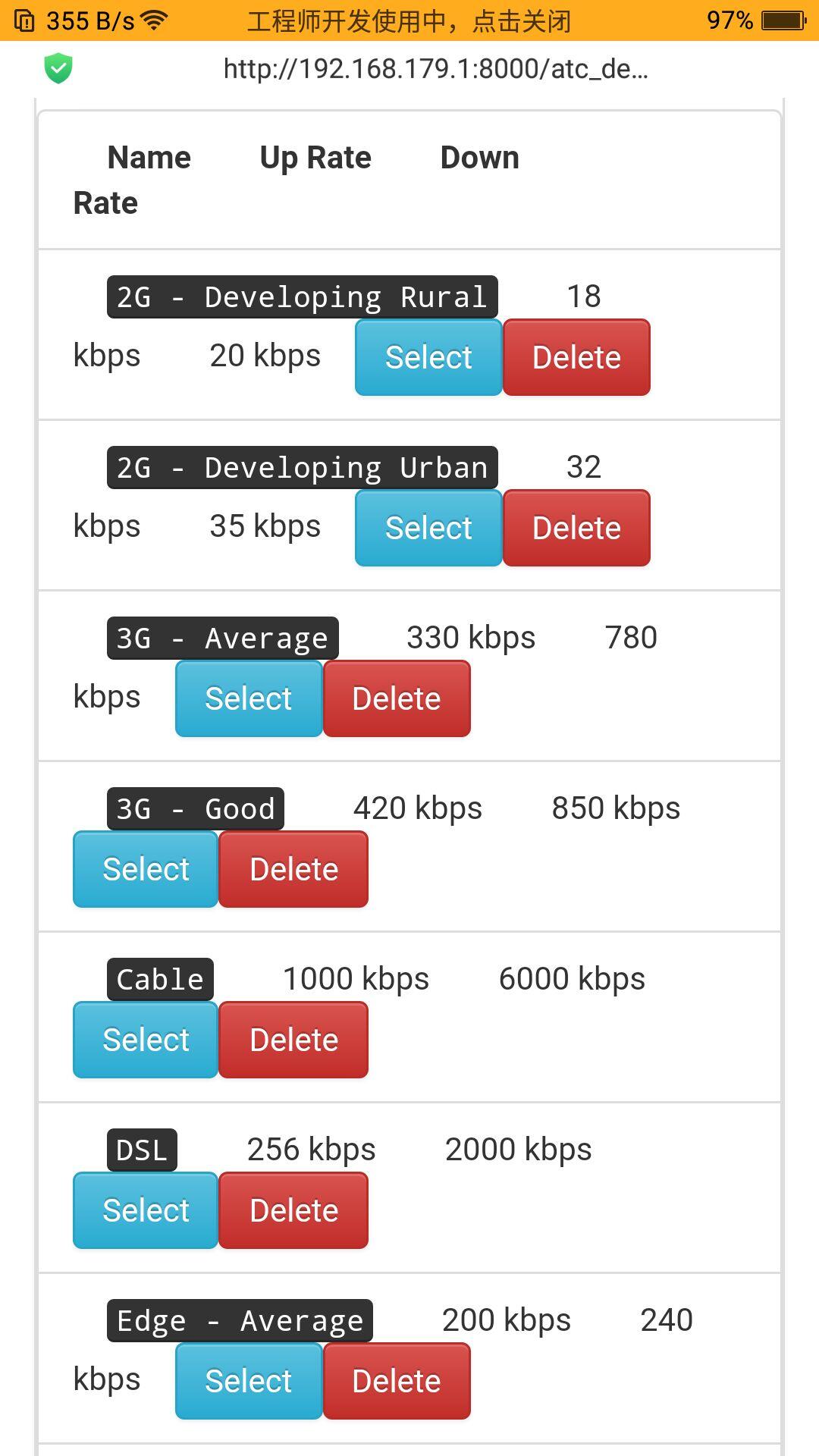This screenshot has height=1456, width=819.
Task: Select the 3G - Good profile
Action: 146,869
